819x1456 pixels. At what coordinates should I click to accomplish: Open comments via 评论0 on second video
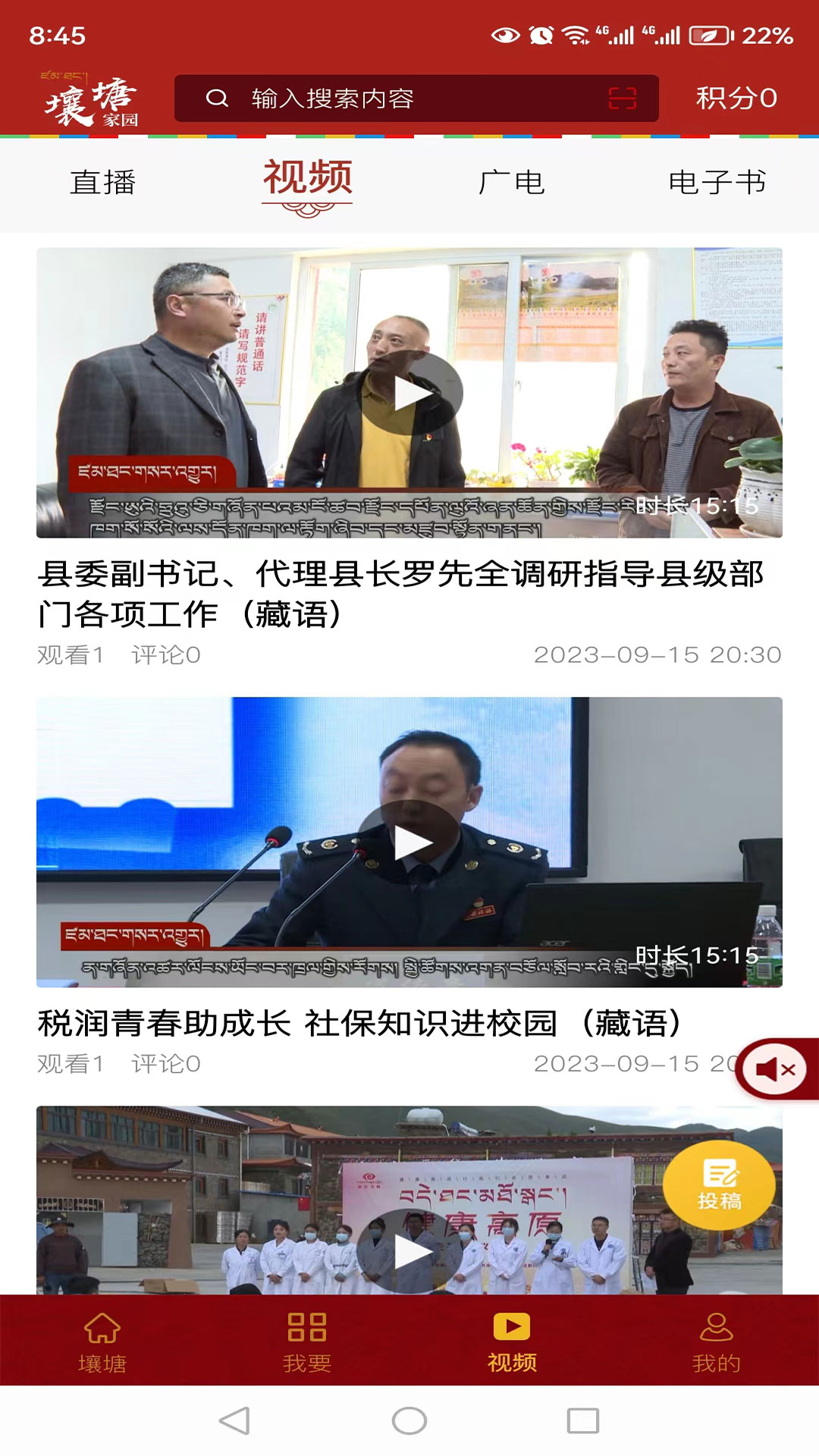point(164,1064)
